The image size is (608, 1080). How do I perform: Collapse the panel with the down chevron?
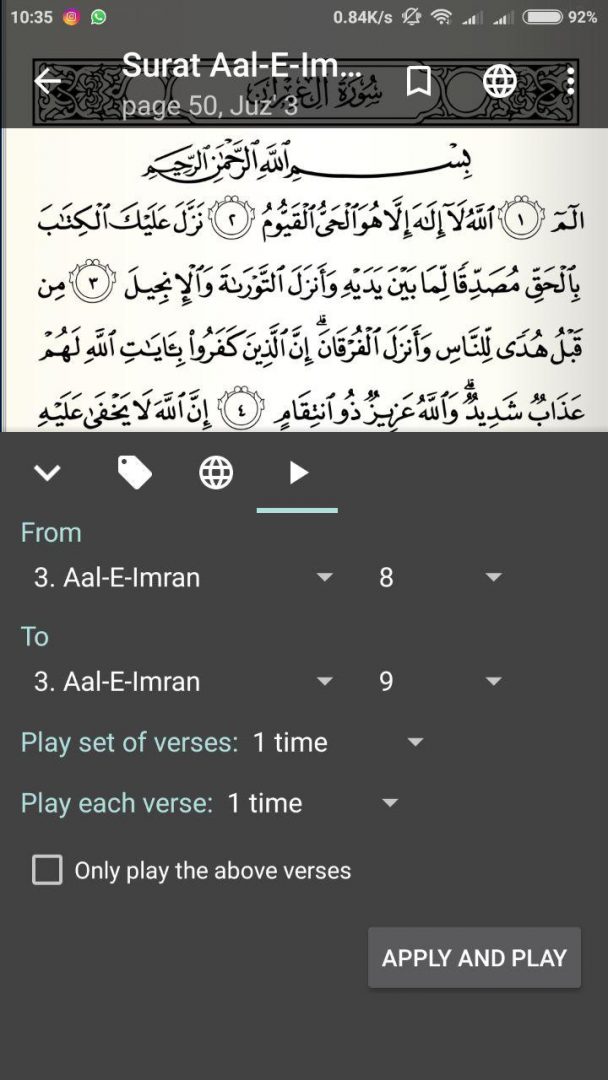(x=47, y=473)
